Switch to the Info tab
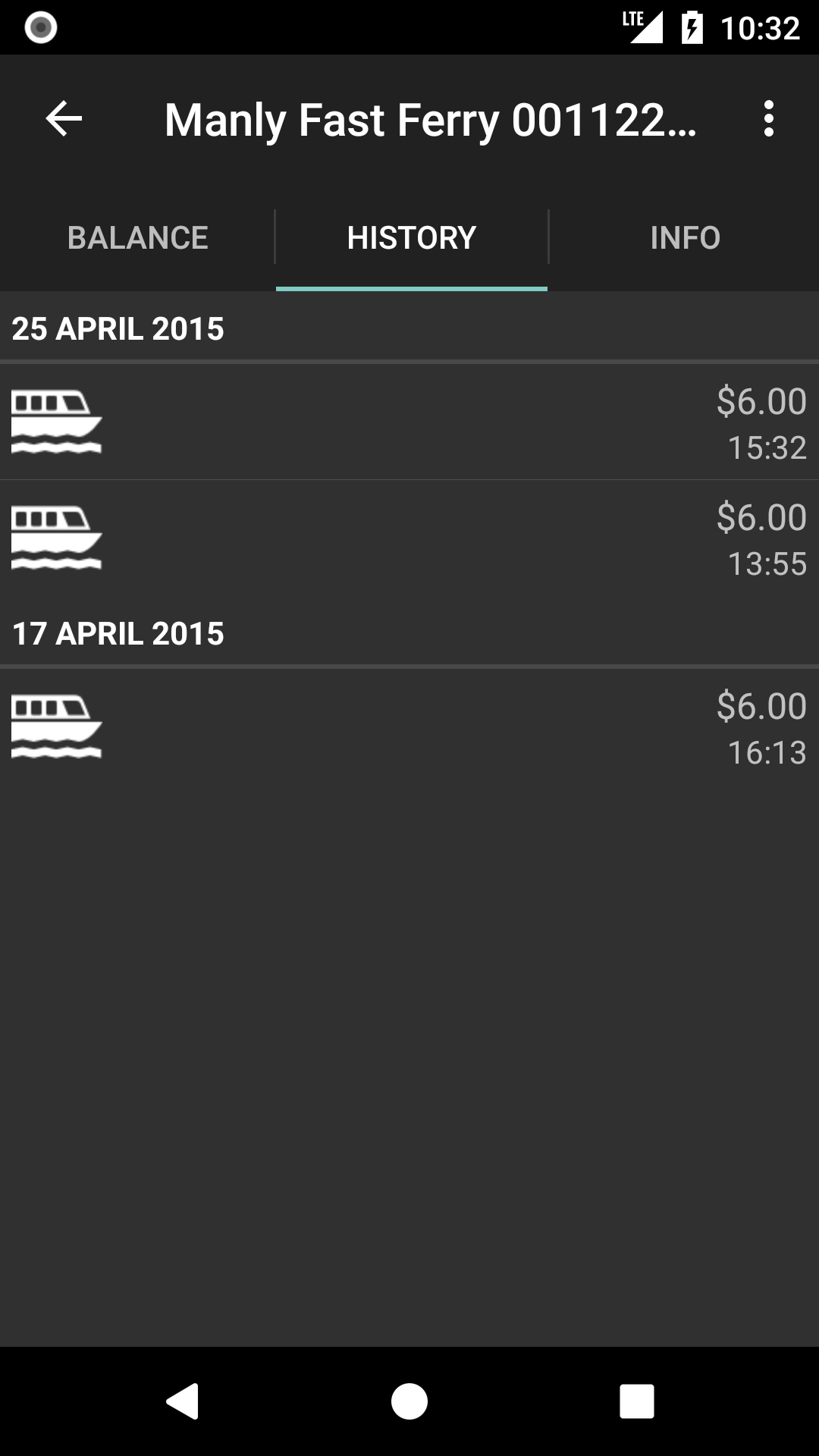This screenshot has height=1456, width=819. pyautogui.click(x=685, y=237)
